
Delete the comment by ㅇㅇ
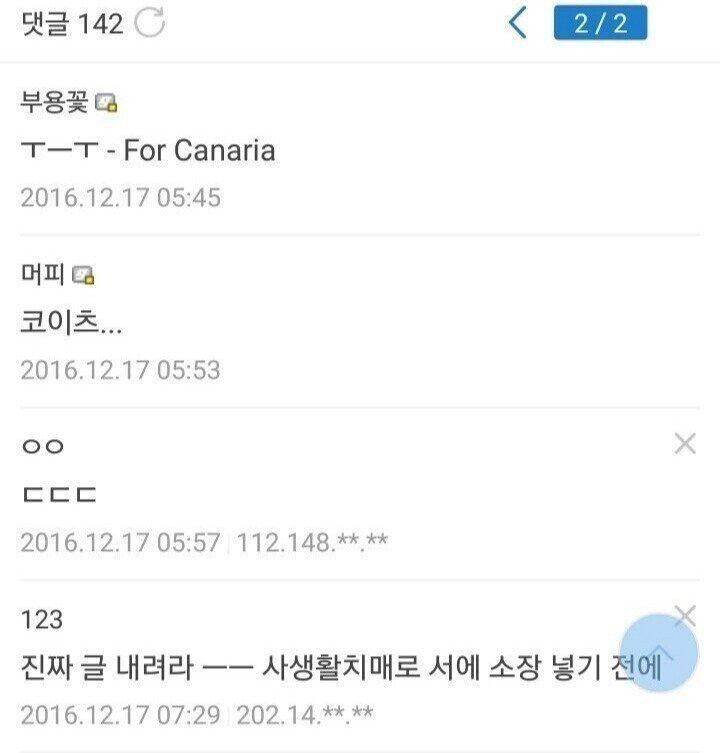pos(685,443)
